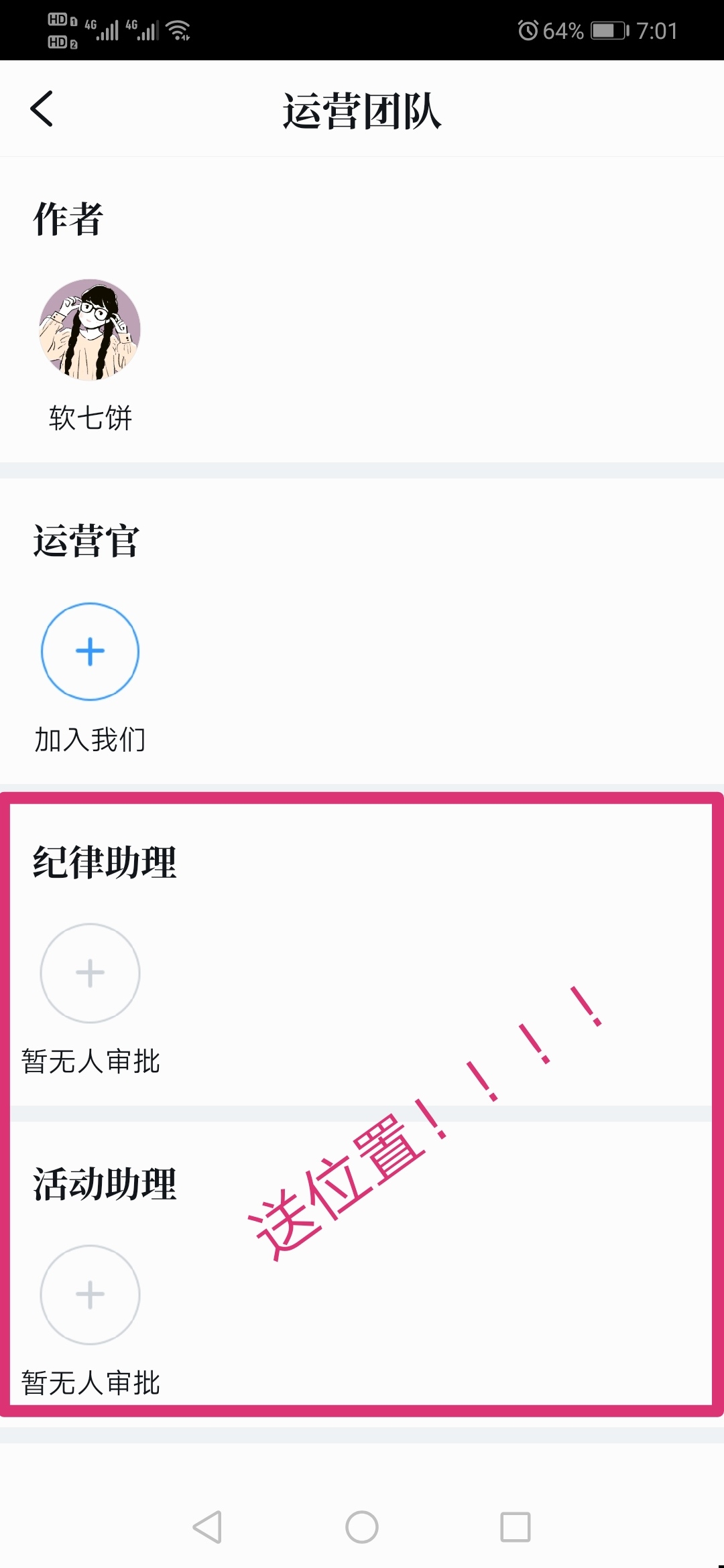Tap the plus button under 纪律助理

point(90,973)
